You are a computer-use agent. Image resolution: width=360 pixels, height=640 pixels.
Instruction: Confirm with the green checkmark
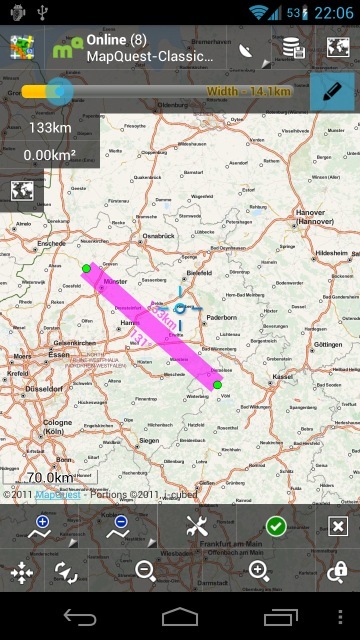click(x=276, y=526)
